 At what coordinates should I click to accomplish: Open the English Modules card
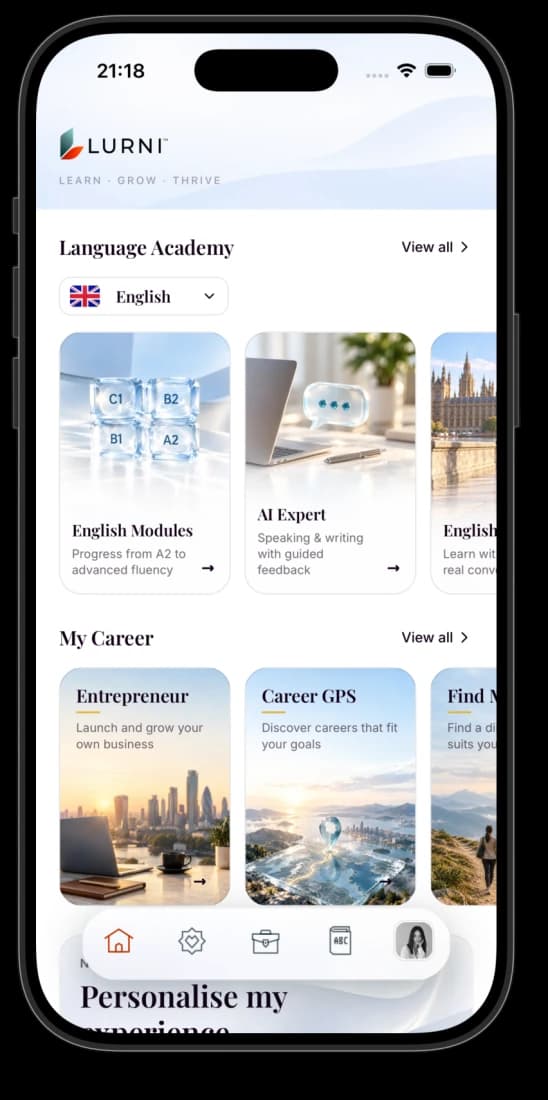tap(145, 463)
